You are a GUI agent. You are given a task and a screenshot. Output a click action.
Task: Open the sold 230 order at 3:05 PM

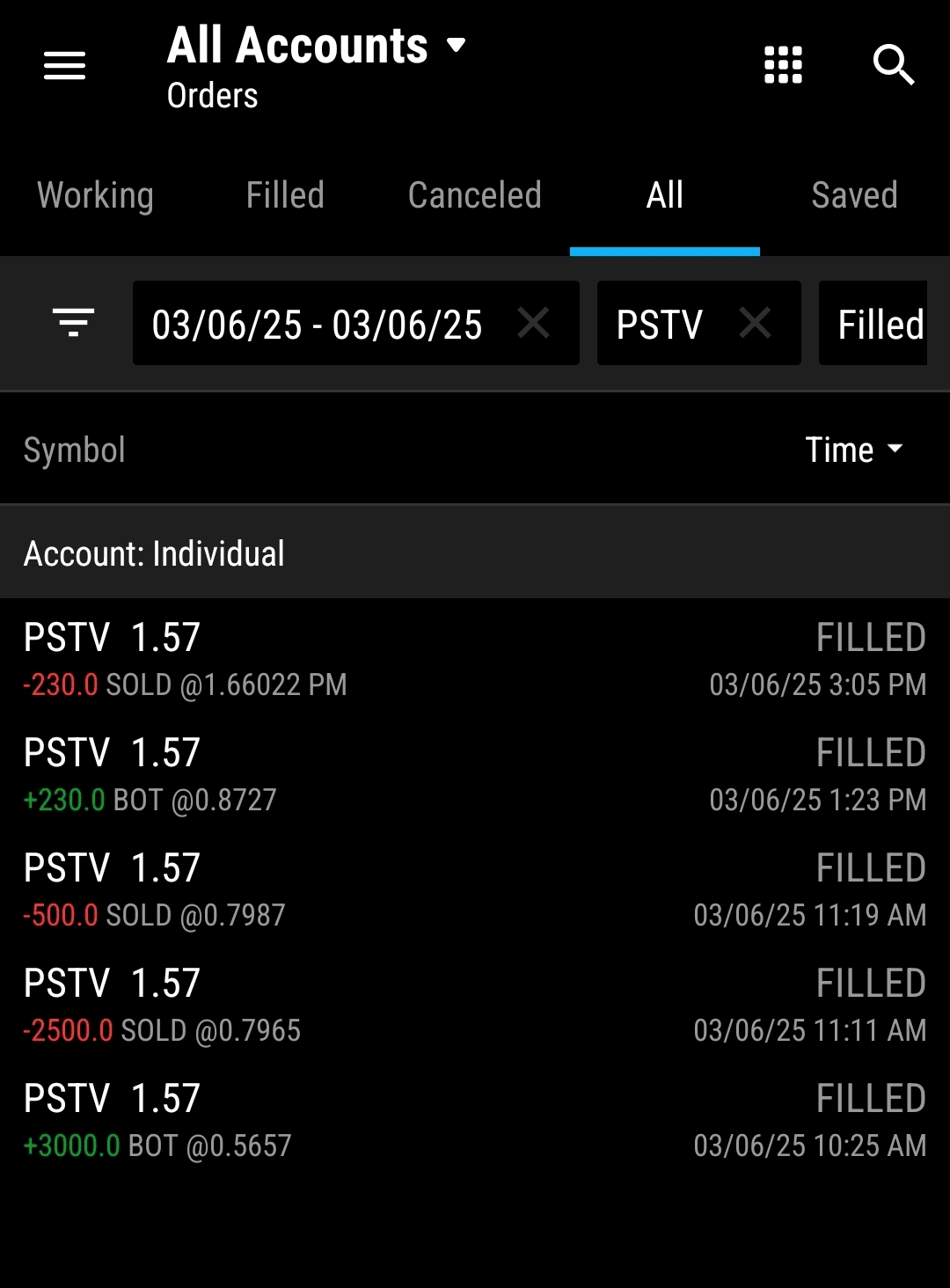click(475, 659)
